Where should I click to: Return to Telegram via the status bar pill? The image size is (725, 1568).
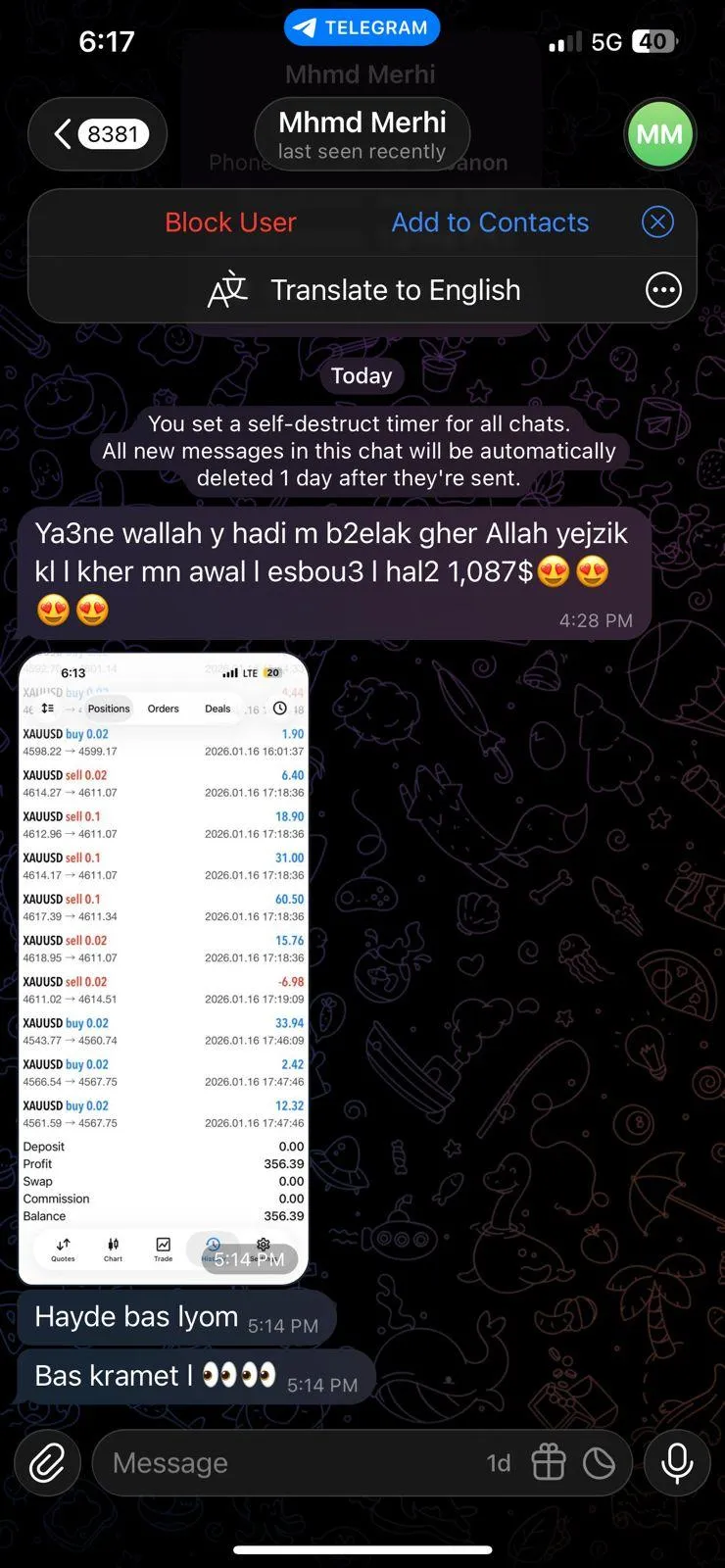pos(362,27)
